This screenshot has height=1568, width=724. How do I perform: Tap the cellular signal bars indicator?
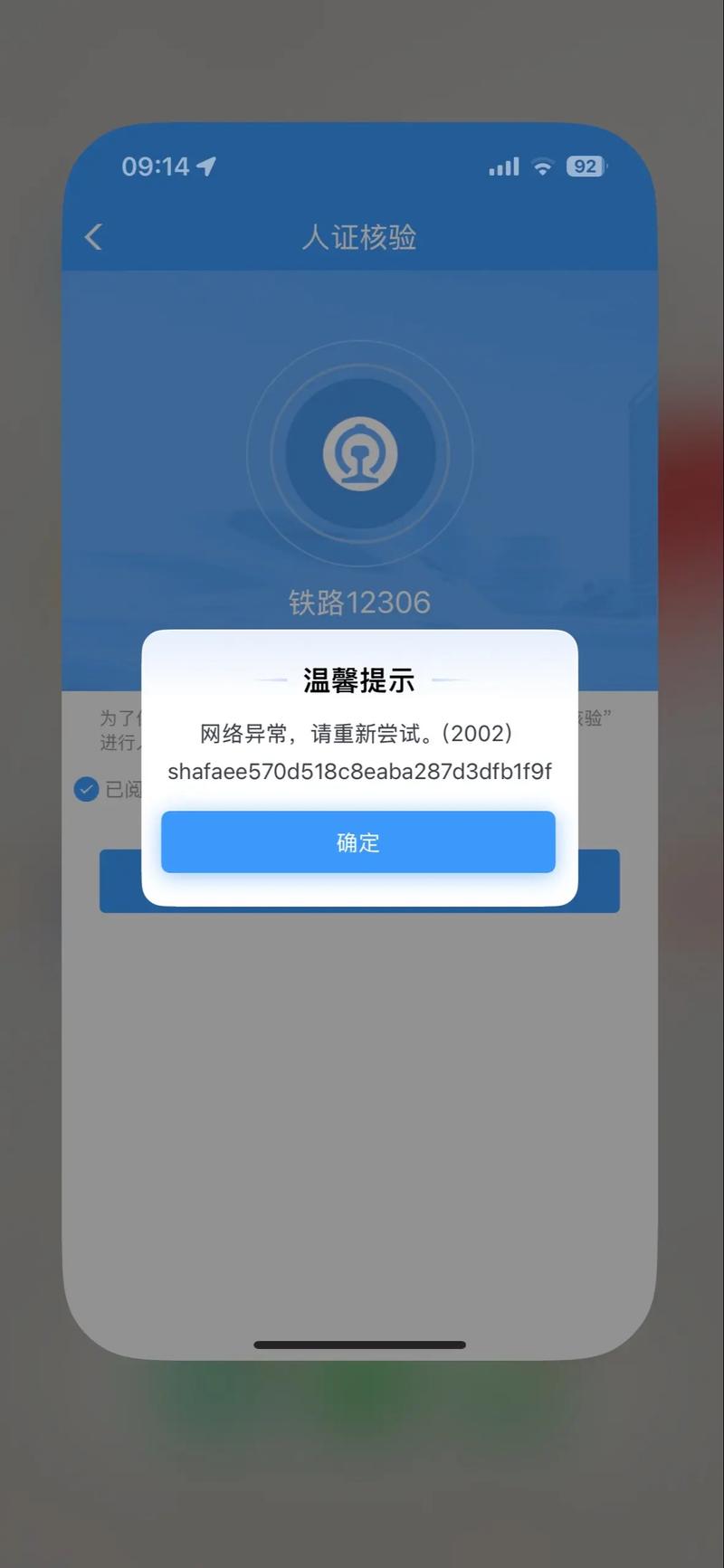point(502,166)
